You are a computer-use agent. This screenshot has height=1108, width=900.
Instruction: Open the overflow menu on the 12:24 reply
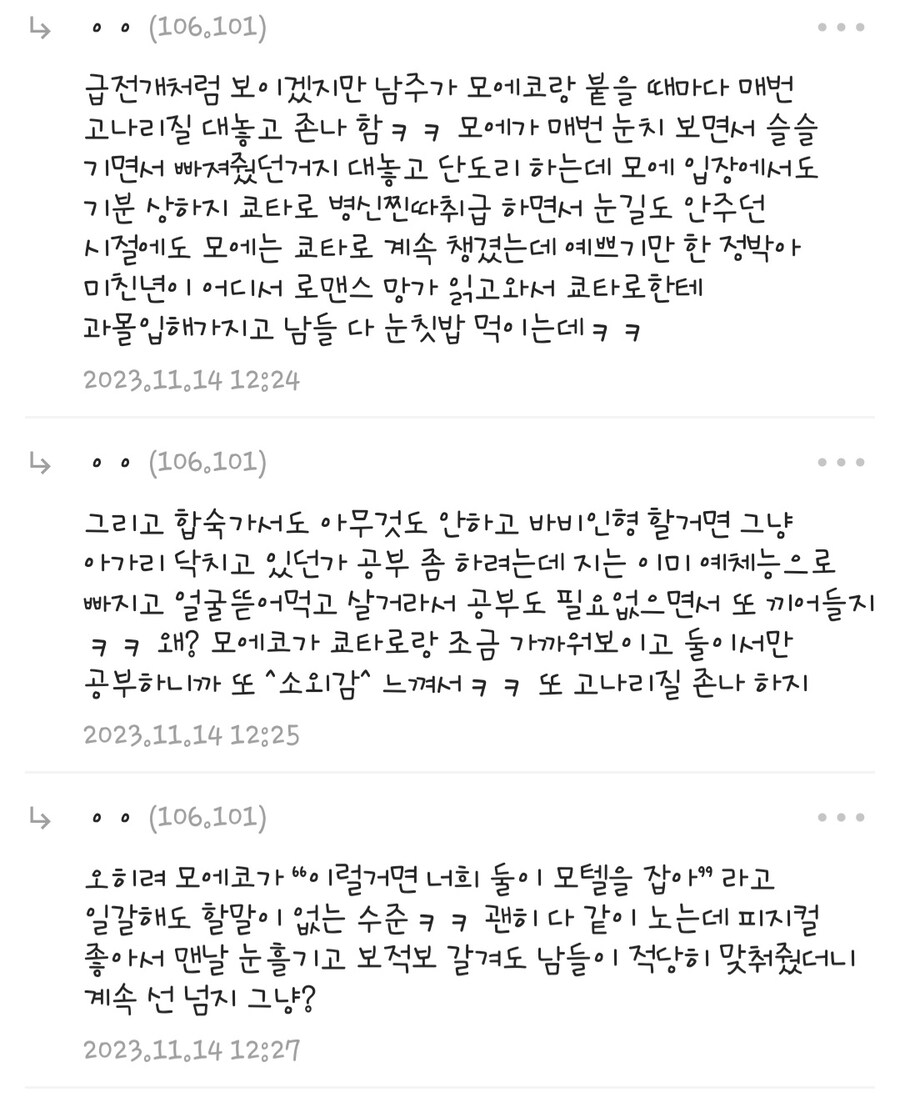840,28
